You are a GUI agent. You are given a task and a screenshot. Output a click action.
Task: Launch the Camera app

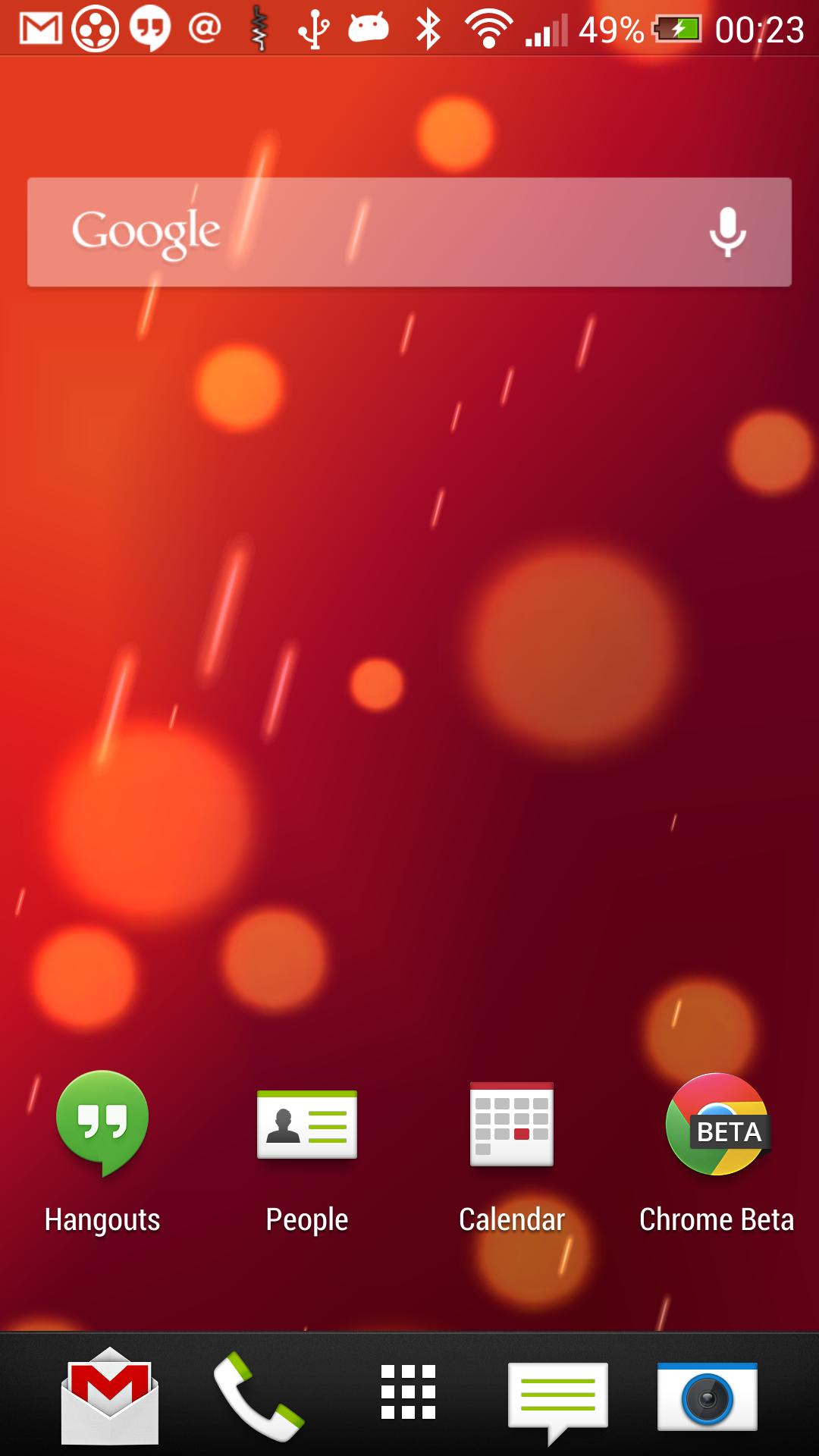click(x=707, y=1397)
